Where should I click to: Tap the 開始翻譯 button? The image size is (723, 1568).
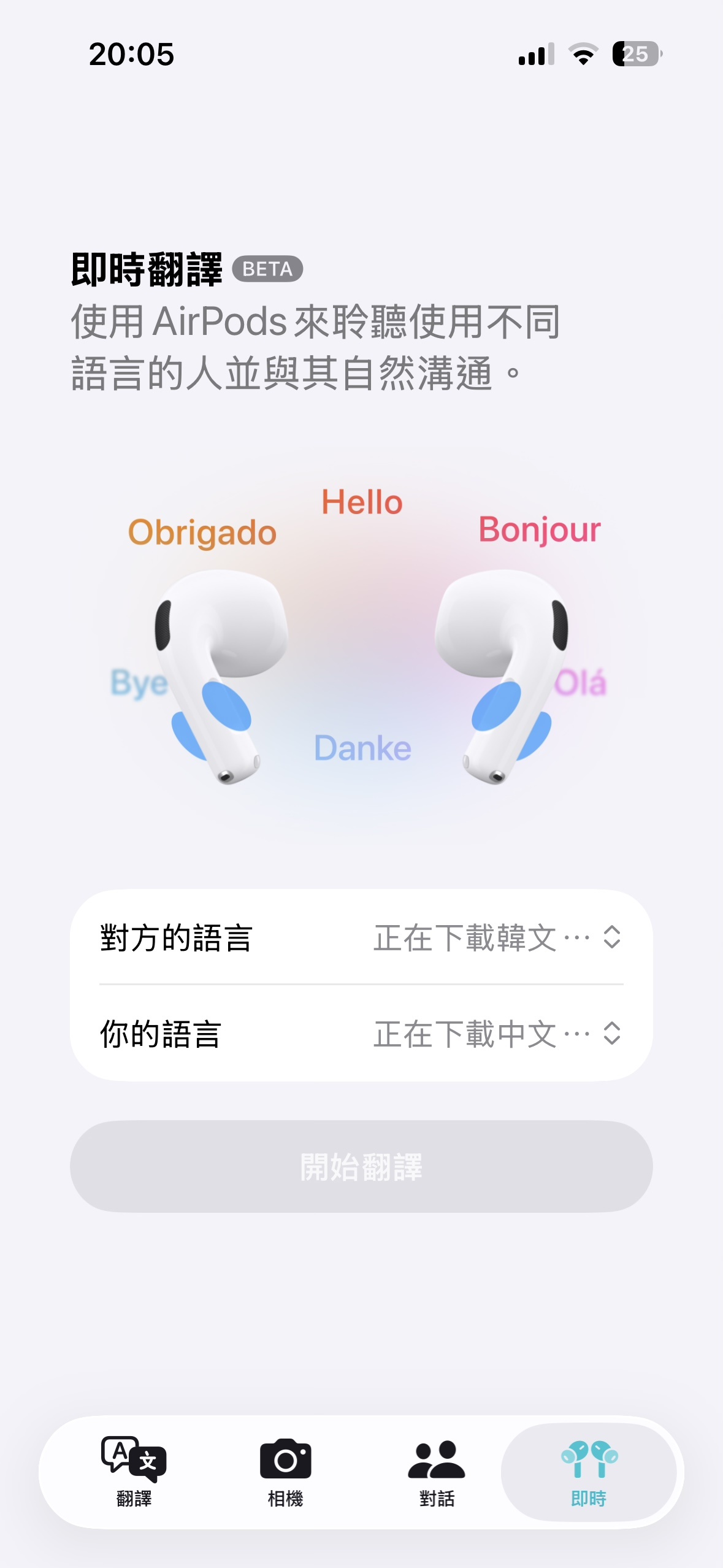click(361, 1166)
